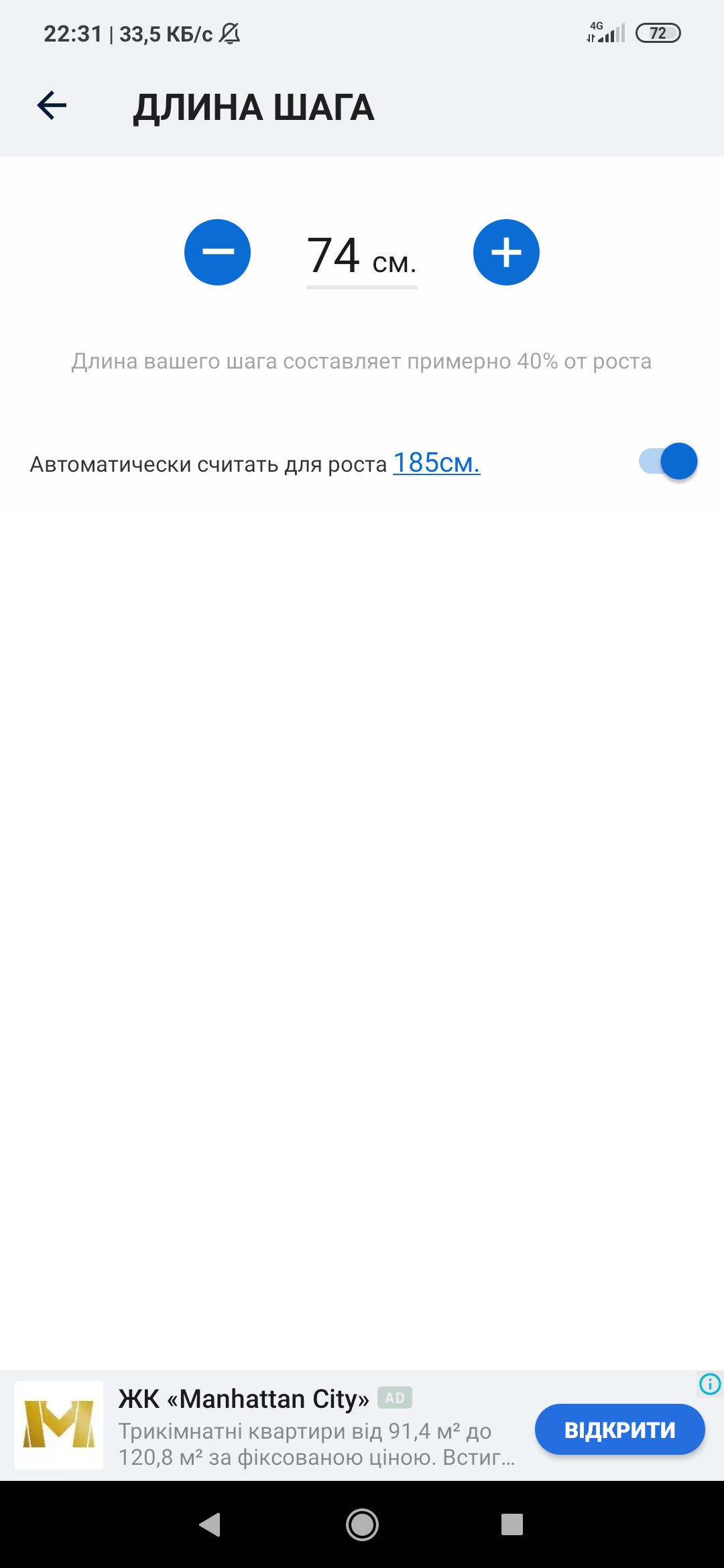Tap ВІДКРИТИ on the Manhattan City ad

tap(619, 1430)
